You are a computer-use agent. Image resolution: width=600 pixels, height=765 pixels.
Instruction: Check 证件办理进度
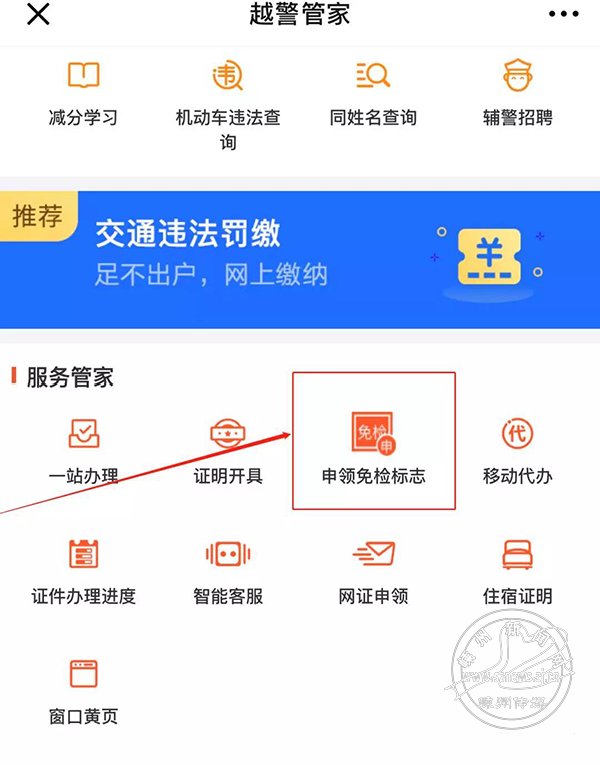coord(83,570)
